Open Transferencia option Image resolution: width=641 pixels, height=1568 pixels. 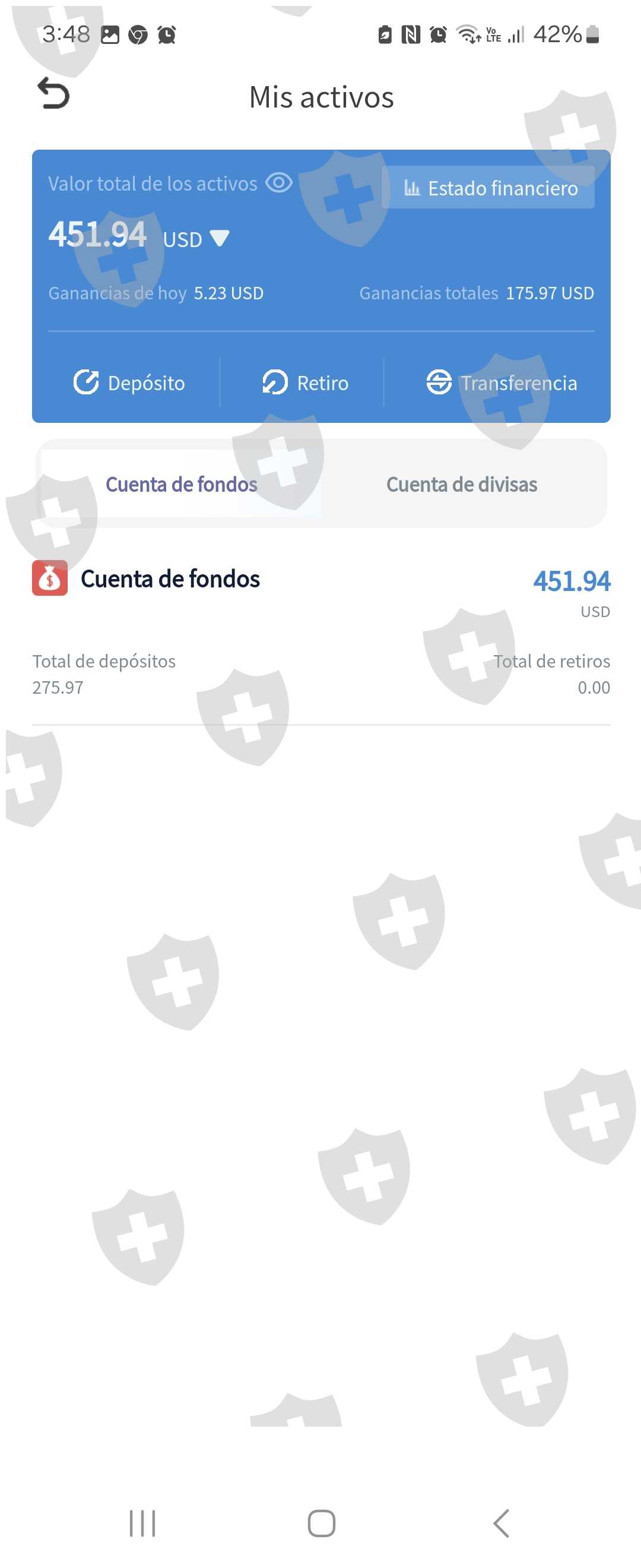[501, 383]
